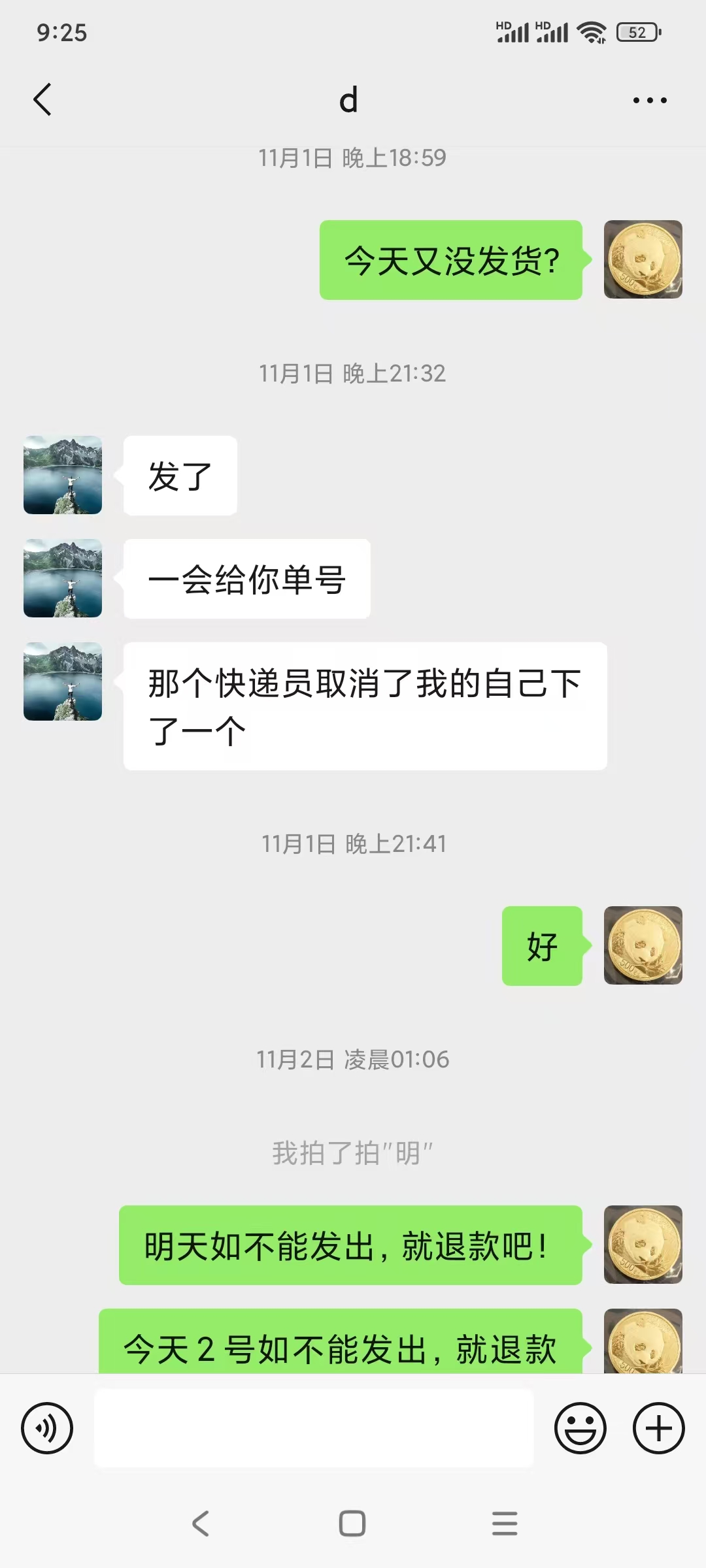Image resolution: width=706 pixels, height=1568 pixels.
Task: Tap system back navigation button
Action: pyautogui.click(x=201, y=1524)
